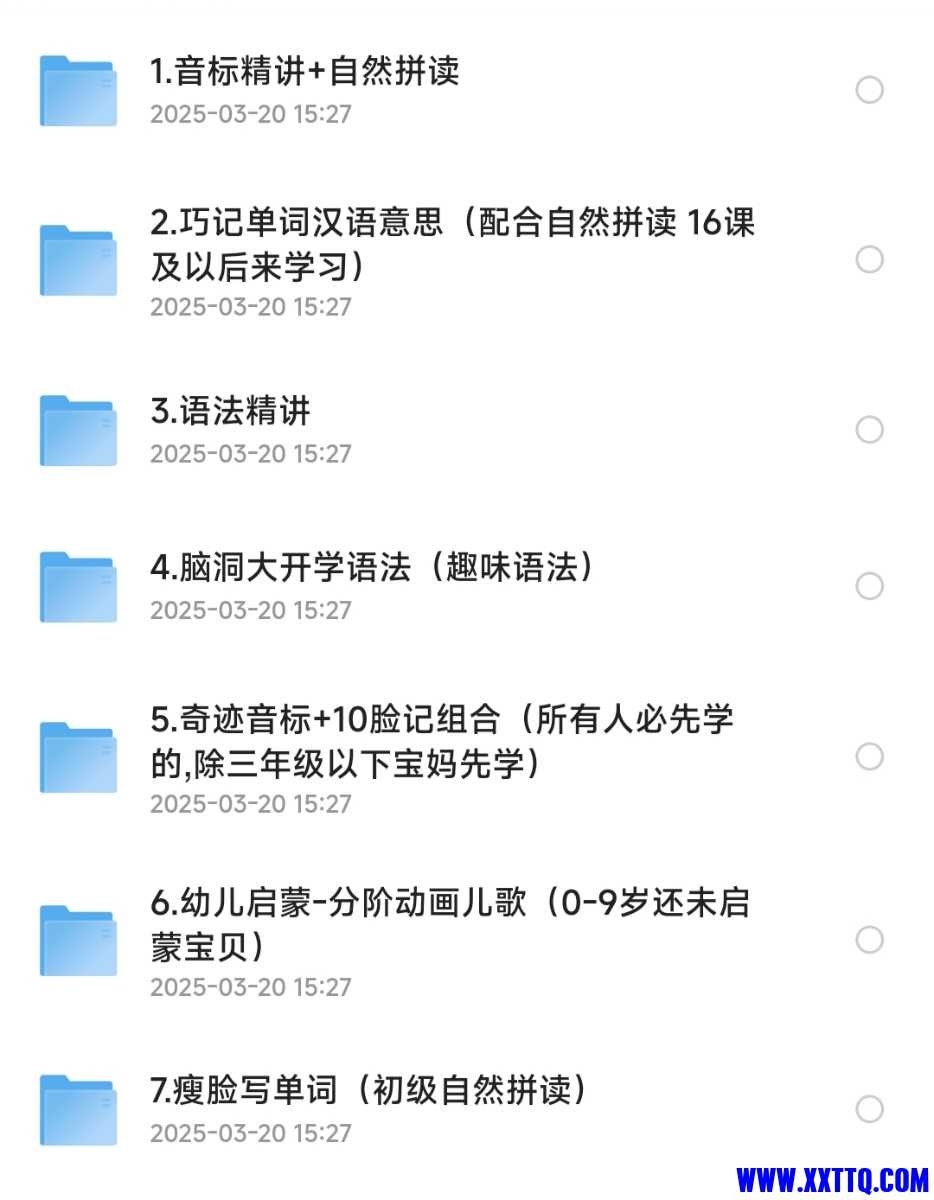Open the folder icon for 3.语法精讲

point(78,429)
